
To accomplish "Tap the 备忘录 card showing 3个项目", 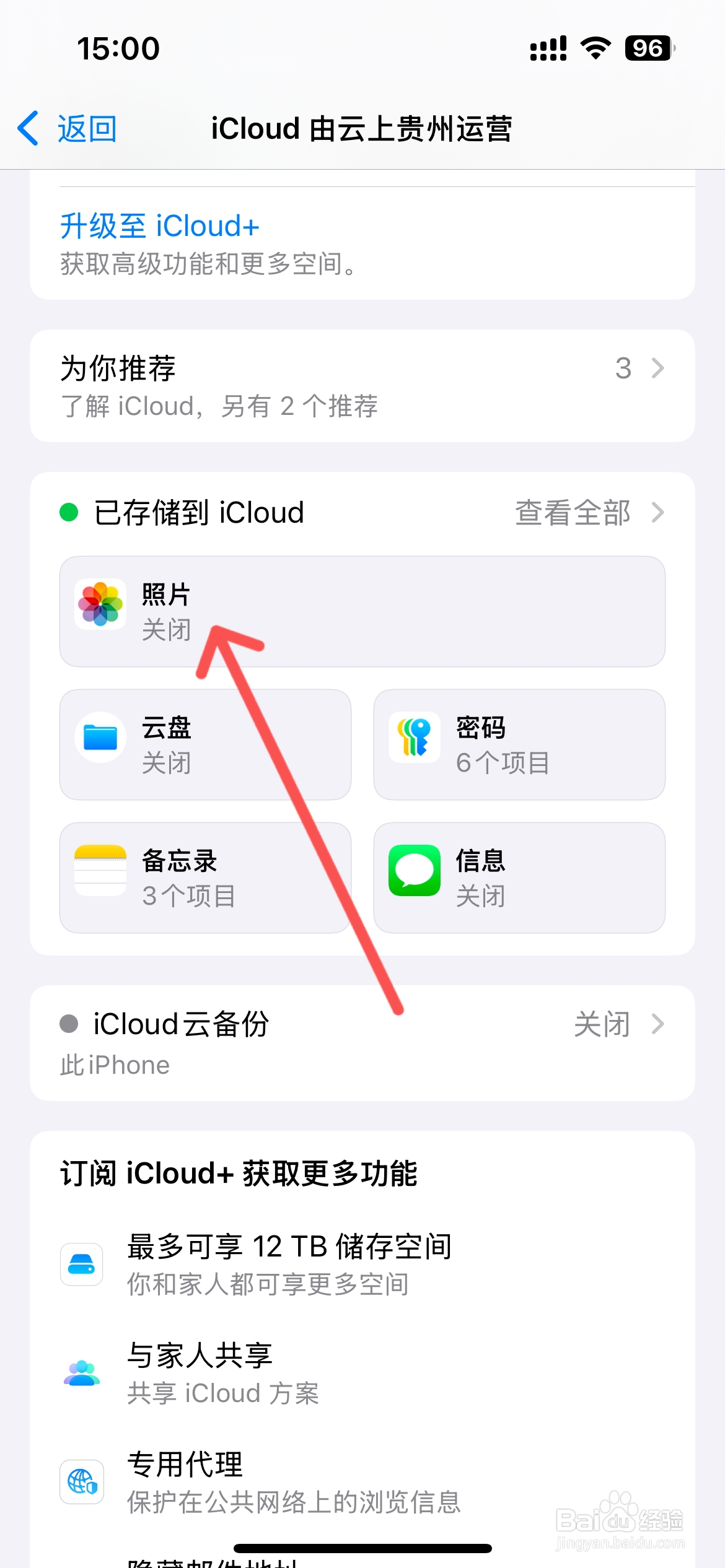I will click(204, 876).
